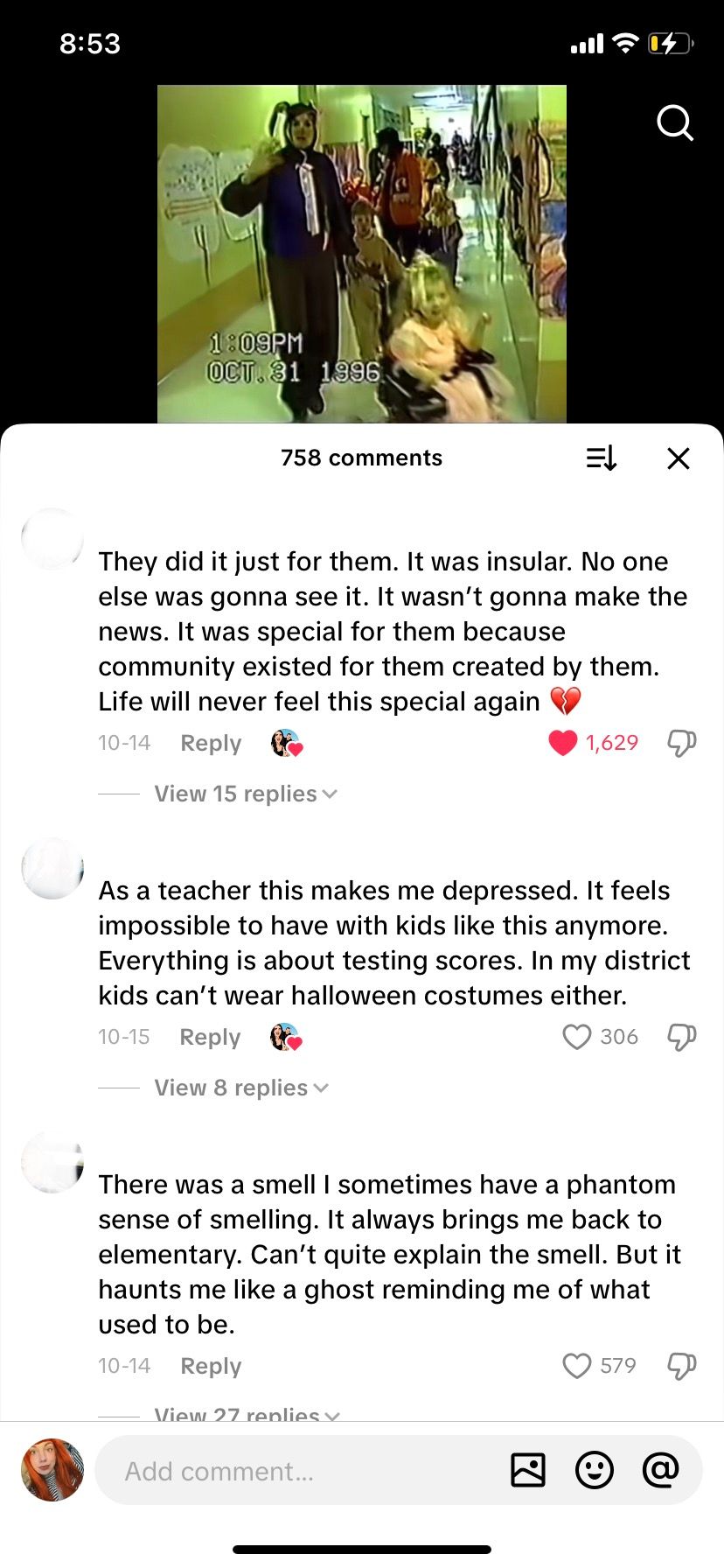This screenshot has height=1568, width=724.
Task: Mention someone with the @ icon
Action: coord(661,1470)
